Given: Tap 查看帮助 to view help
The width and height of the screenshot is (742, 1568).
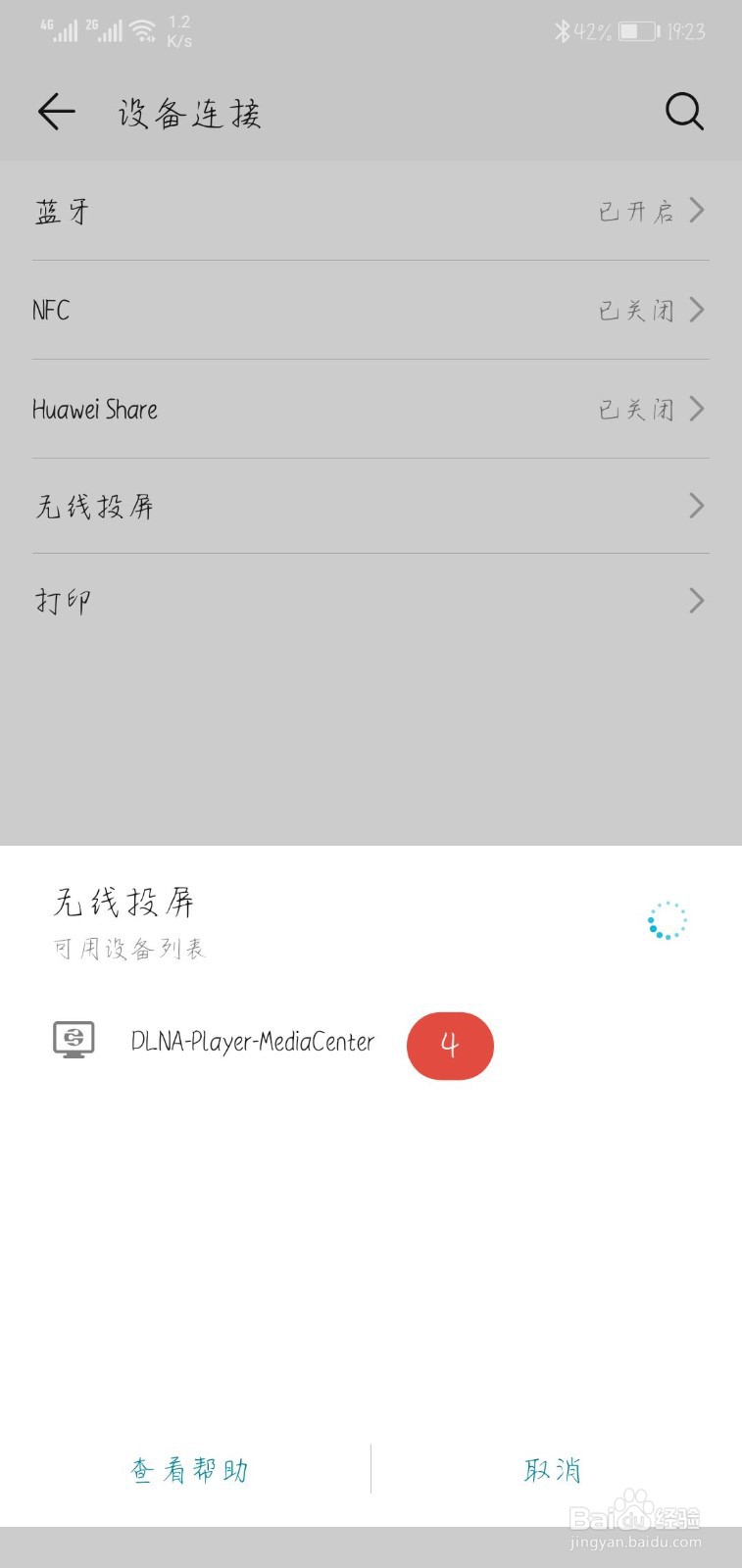Looking at the screenshot, I should point(189,1469).
